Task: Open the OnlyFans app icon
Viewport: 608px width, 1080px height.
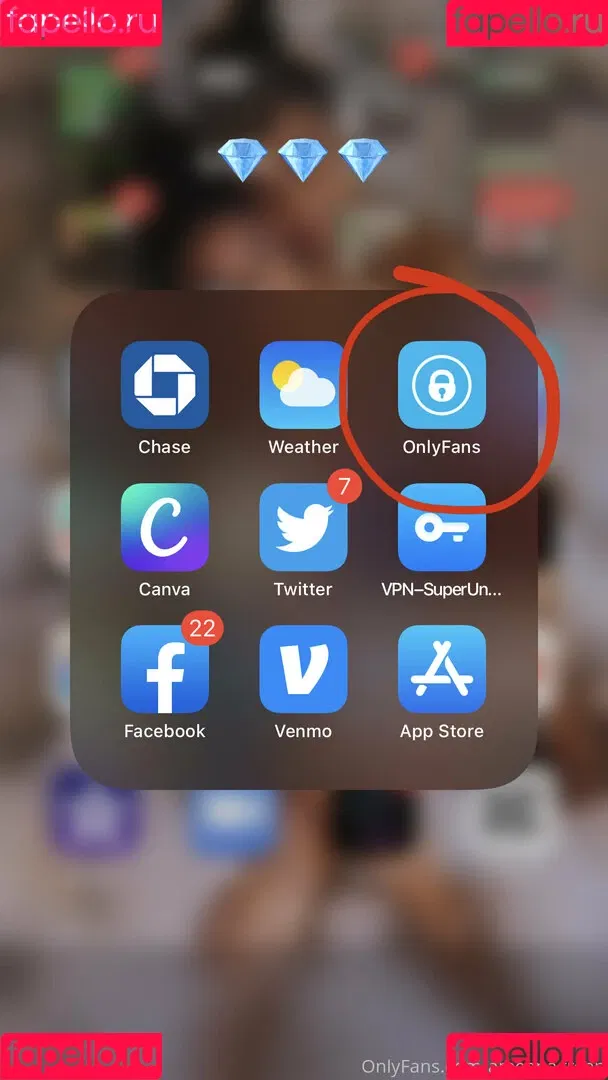Action: [442, 385]
